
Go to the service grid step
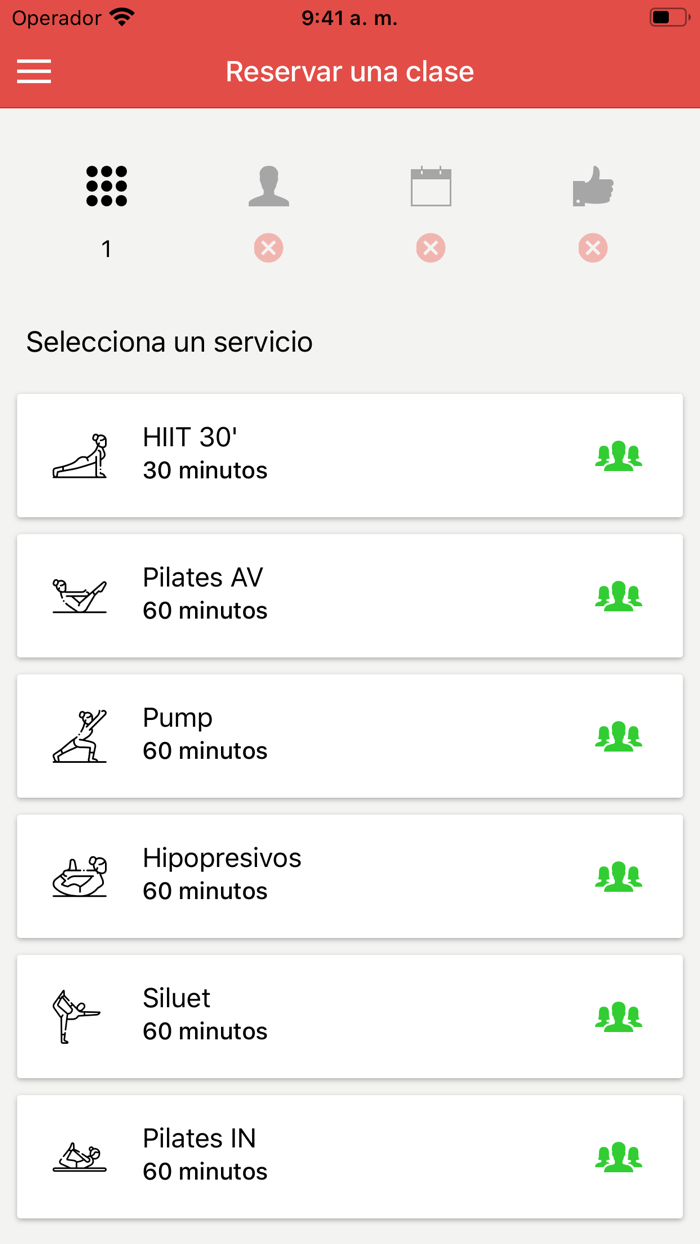(107, 187)
